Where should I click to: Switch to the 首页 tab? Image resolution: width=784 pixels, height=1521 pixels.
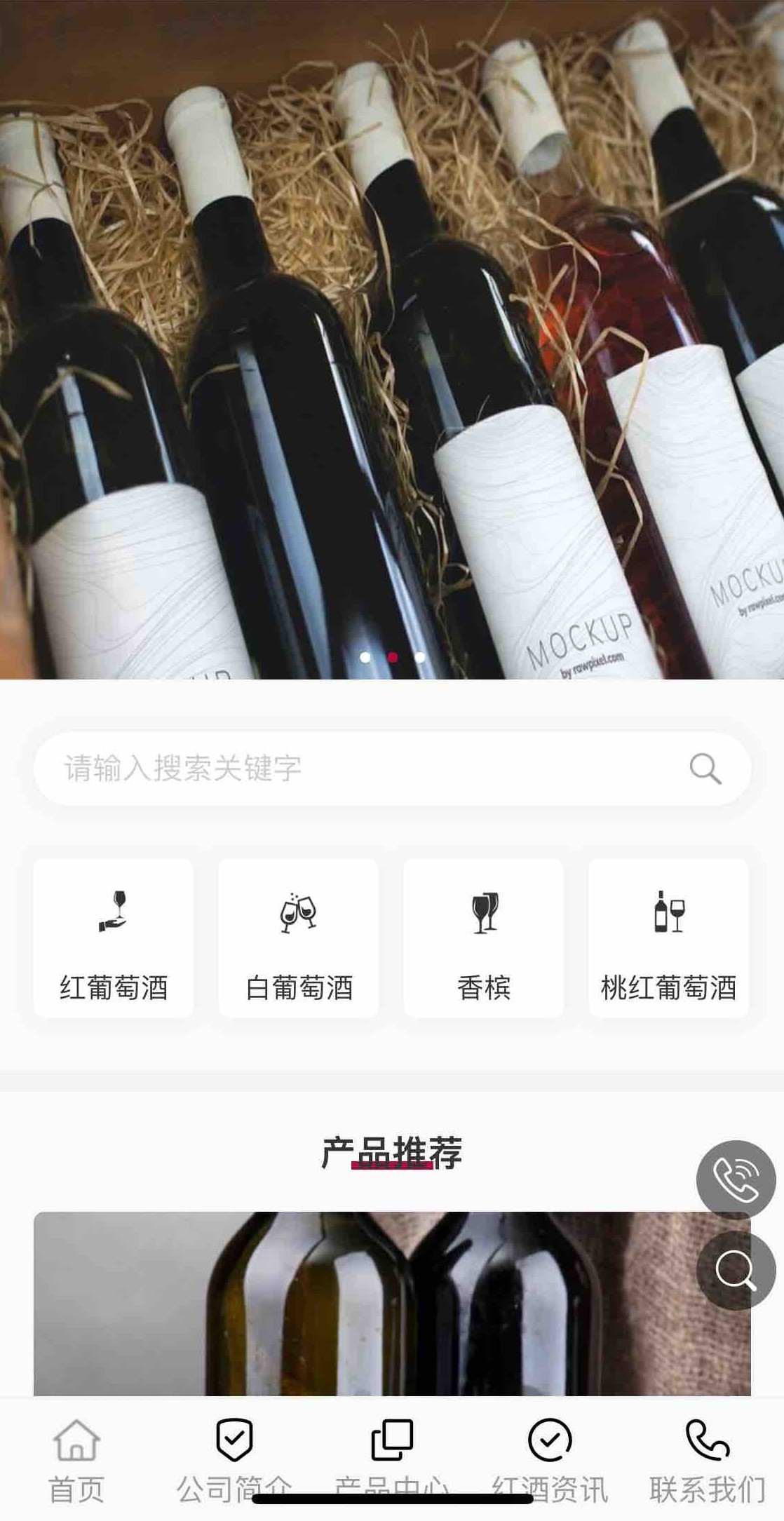[76, 1460]
